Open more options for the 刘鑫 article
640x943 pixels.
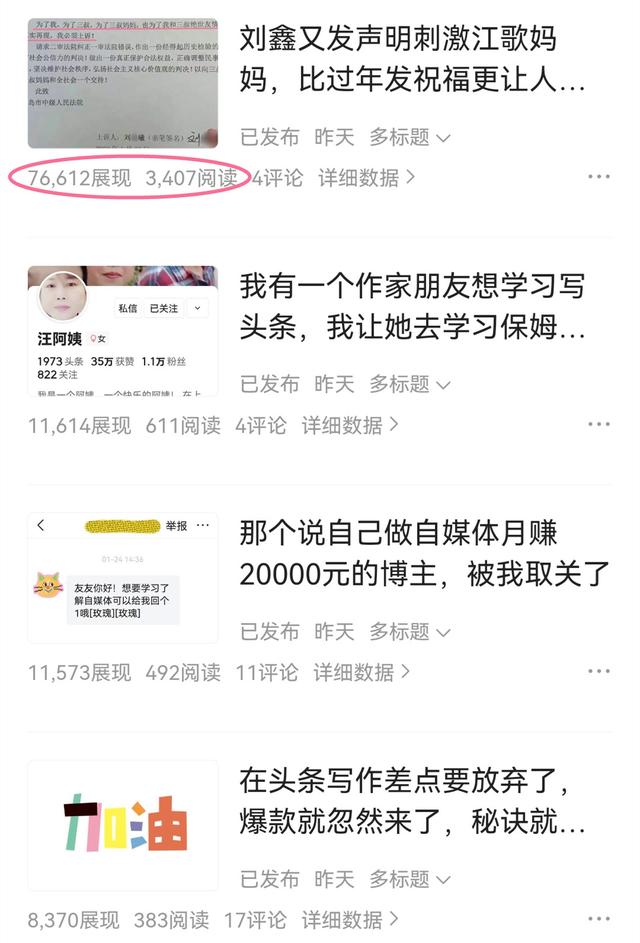(598, 177)
